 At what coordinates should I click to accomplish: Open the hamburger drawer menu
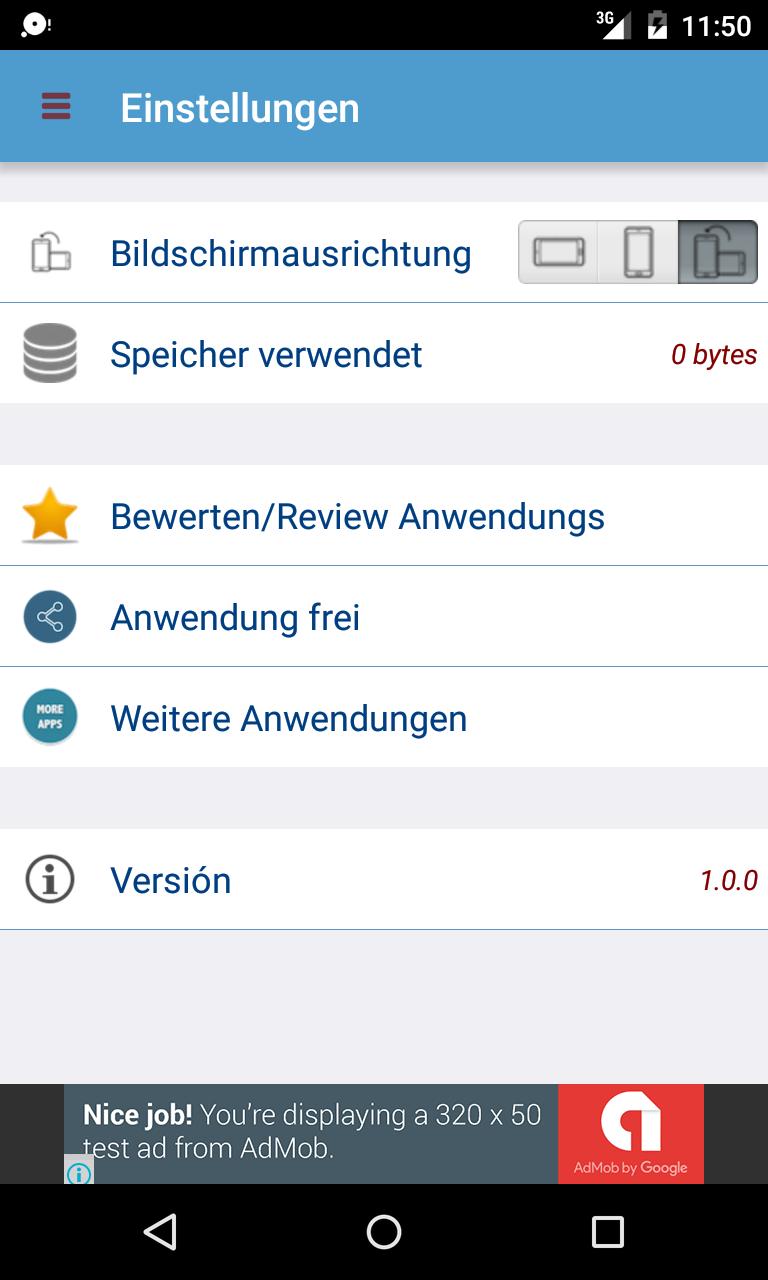point(56,107)
